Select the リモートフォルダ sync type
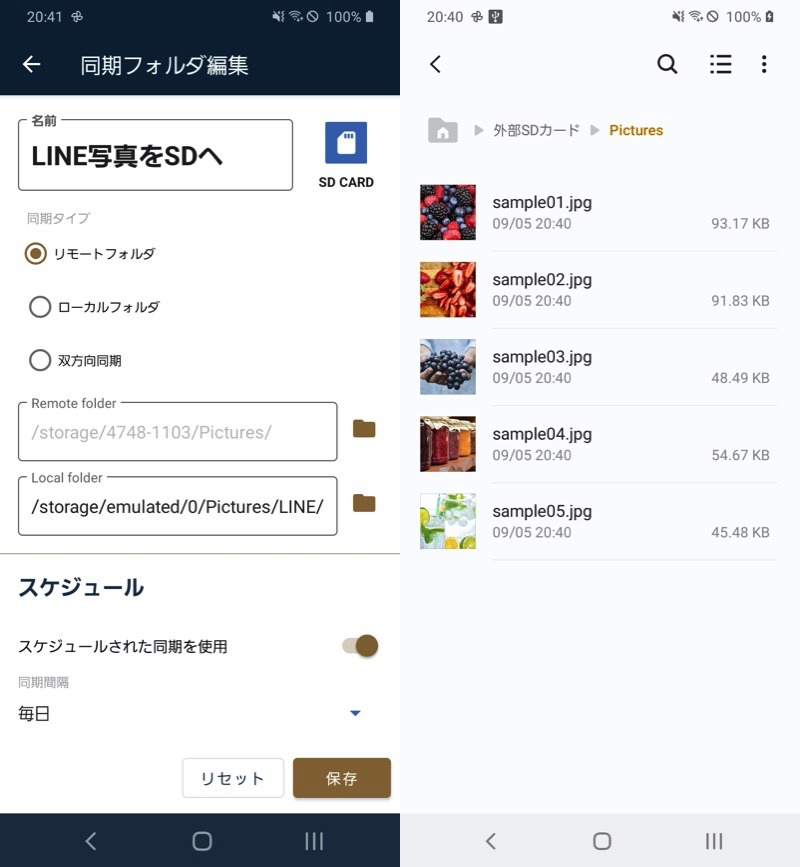The height and width of the screenshot is (867, 800). point(37,254)
